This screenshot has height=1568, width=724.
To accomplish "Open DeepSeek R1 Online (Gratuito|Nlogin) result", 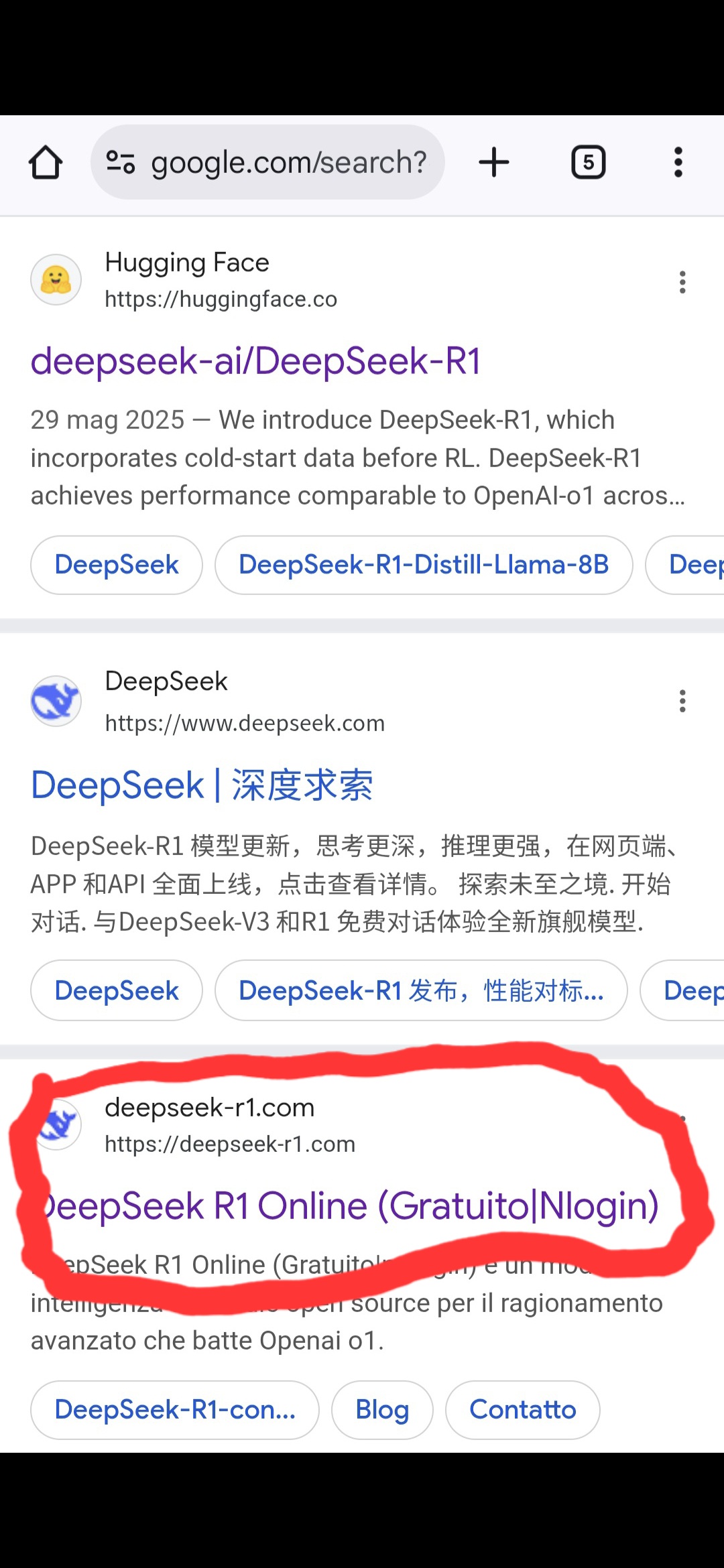I will [x=349, y=1206].
